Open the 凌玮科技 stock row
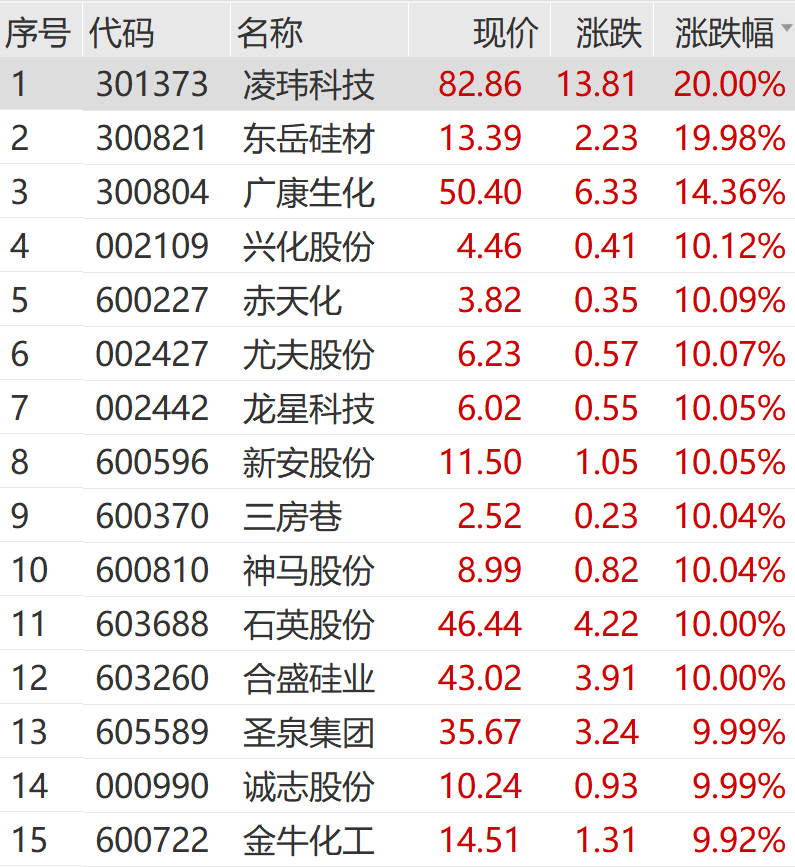 [x=308, y=85]
